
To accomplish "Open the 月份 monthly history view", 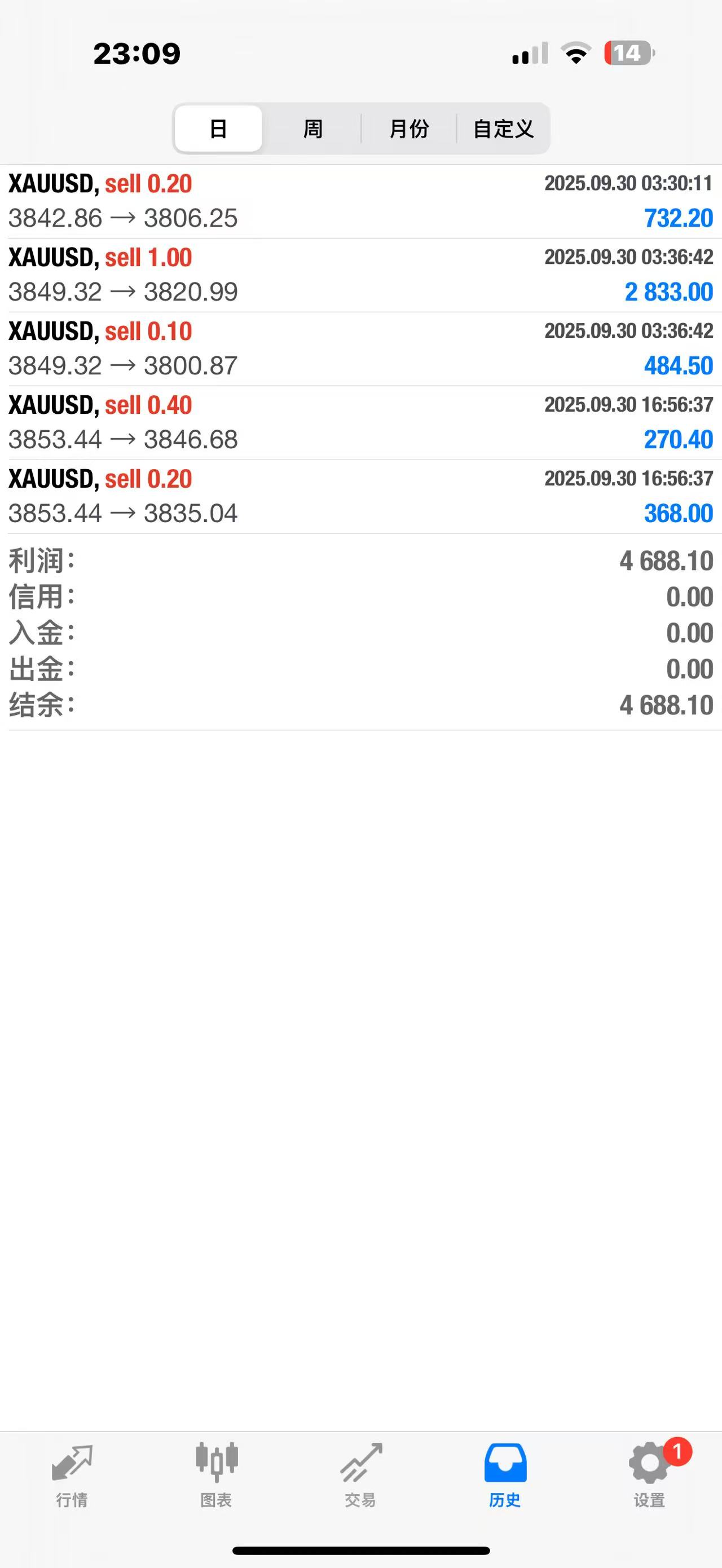I will pyautogui.click(x=408, y=129).
